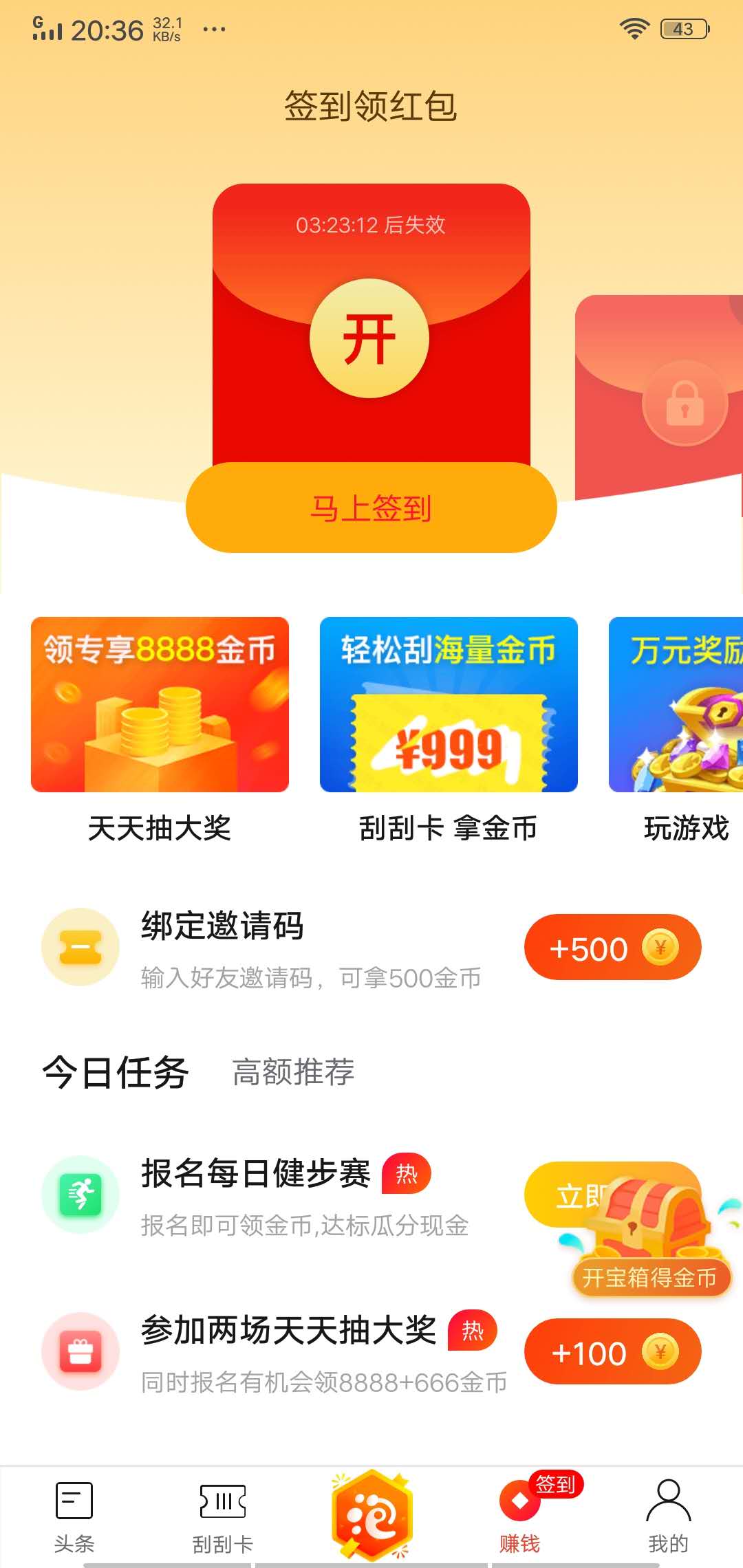Tap the yellow 开 circle on red envelope

click(371, 337)
